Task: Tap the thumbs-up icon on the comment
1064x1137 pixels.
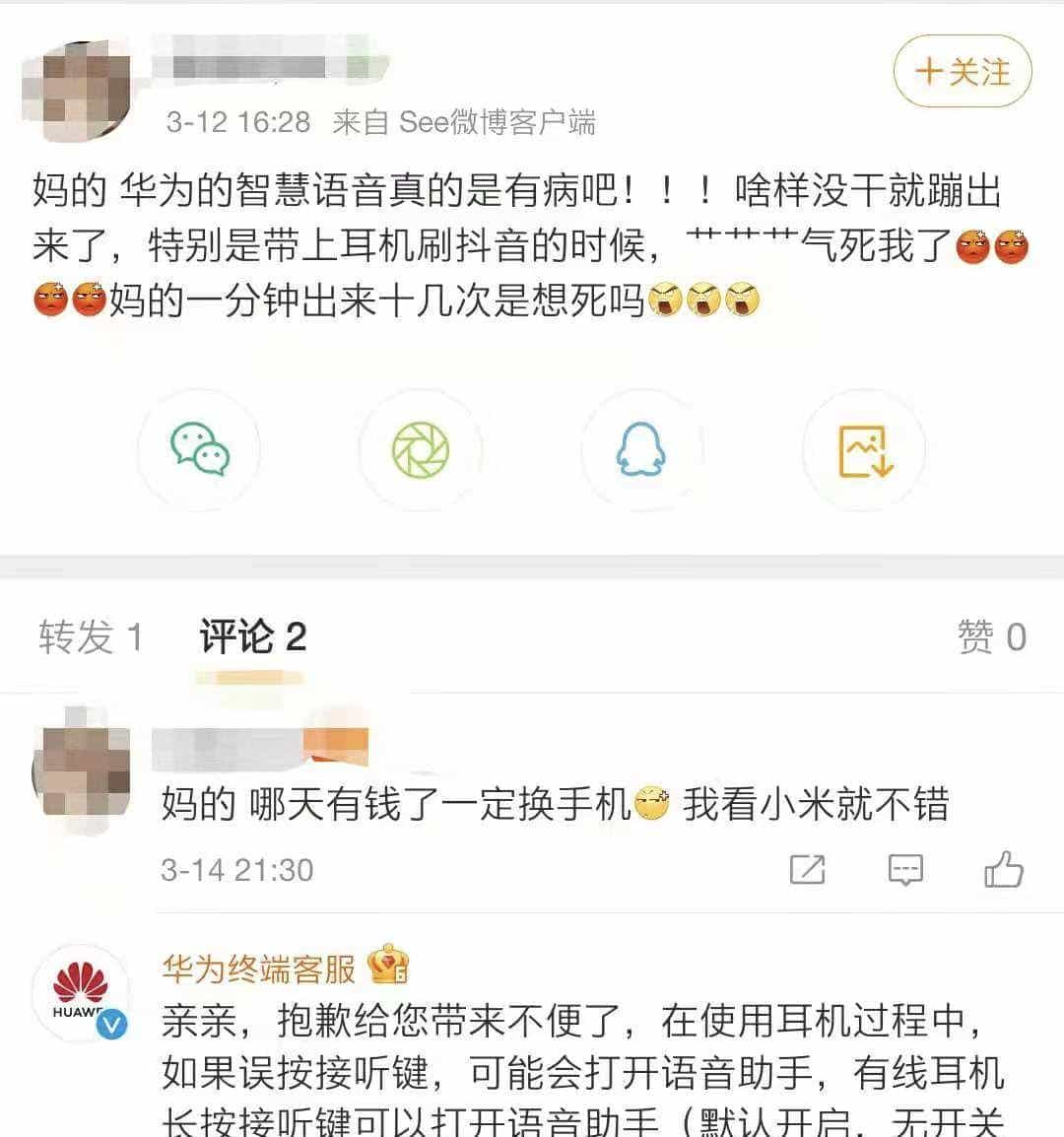Action: pos(1002,871)
